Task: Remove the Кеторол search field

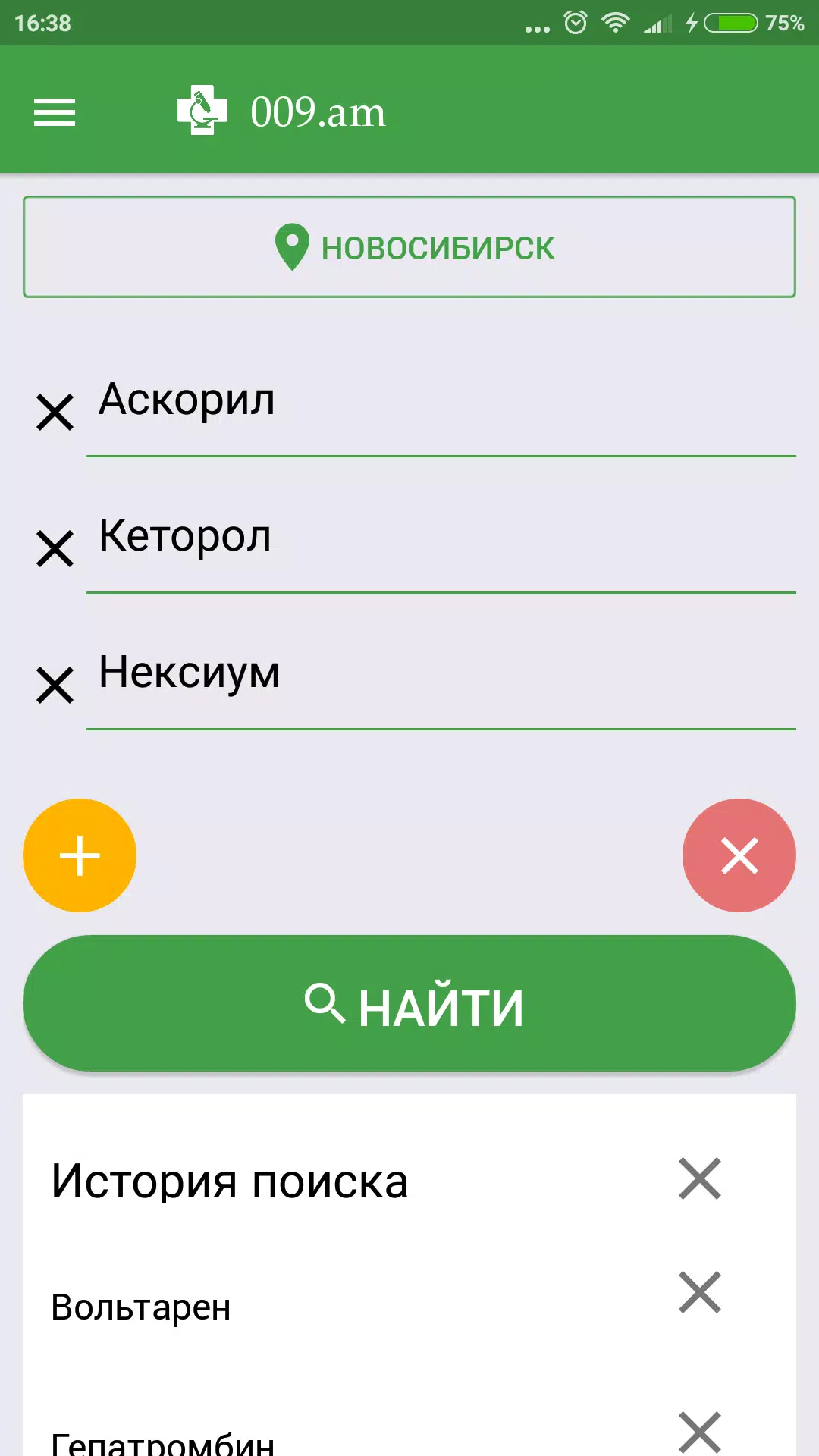Action: 55,549
